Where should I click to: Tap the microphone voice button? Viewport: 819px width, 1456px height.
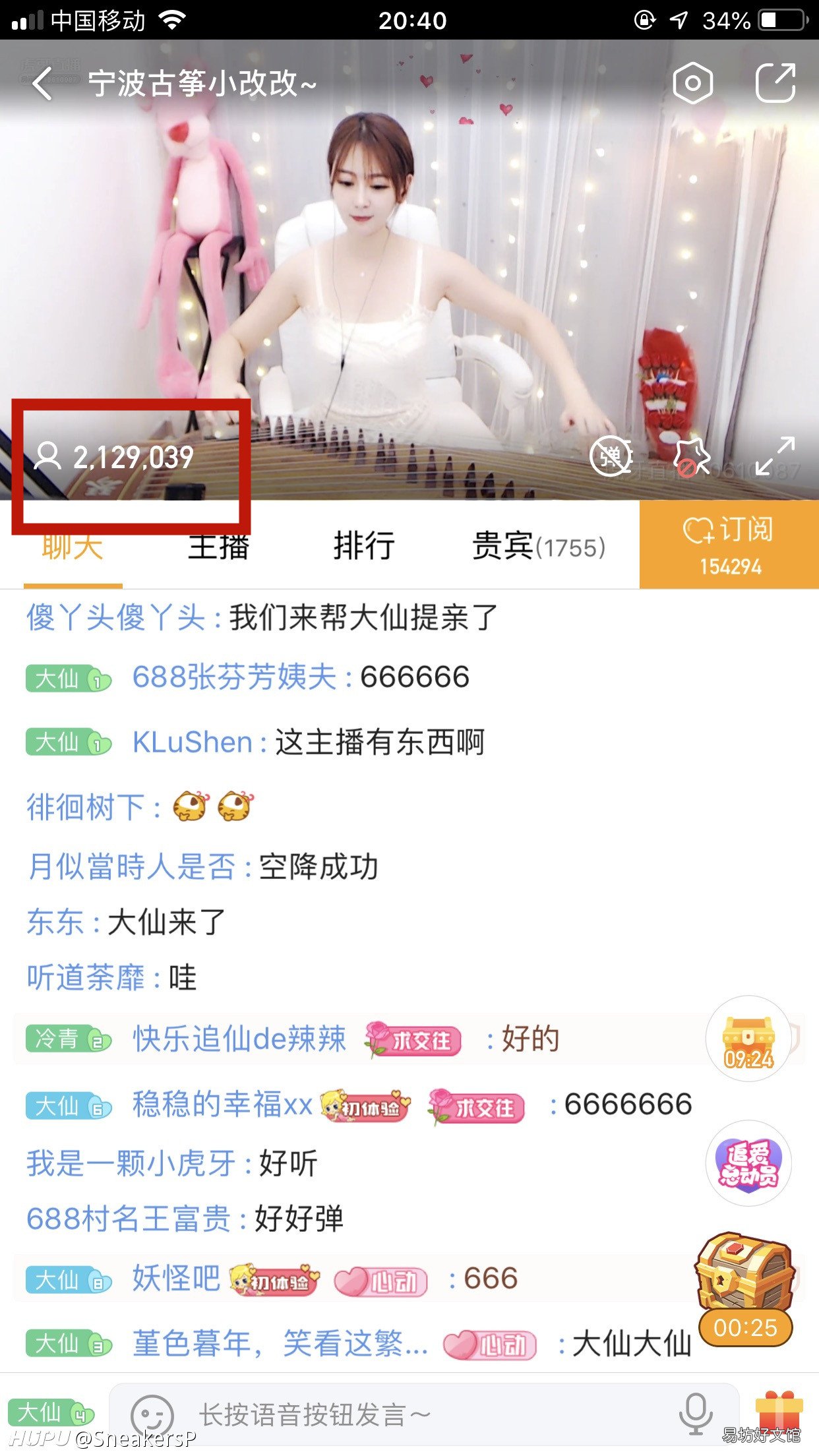click(x=695, y=1415)
